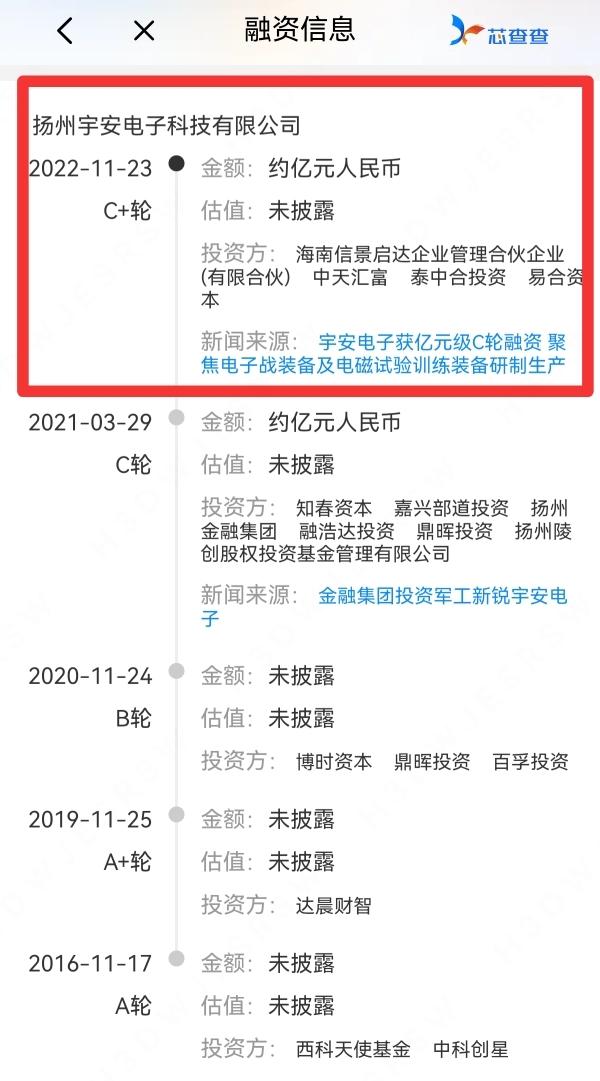Go back using the left arrow
Viewport: 600px width, 1081px height.
point(65,31)
